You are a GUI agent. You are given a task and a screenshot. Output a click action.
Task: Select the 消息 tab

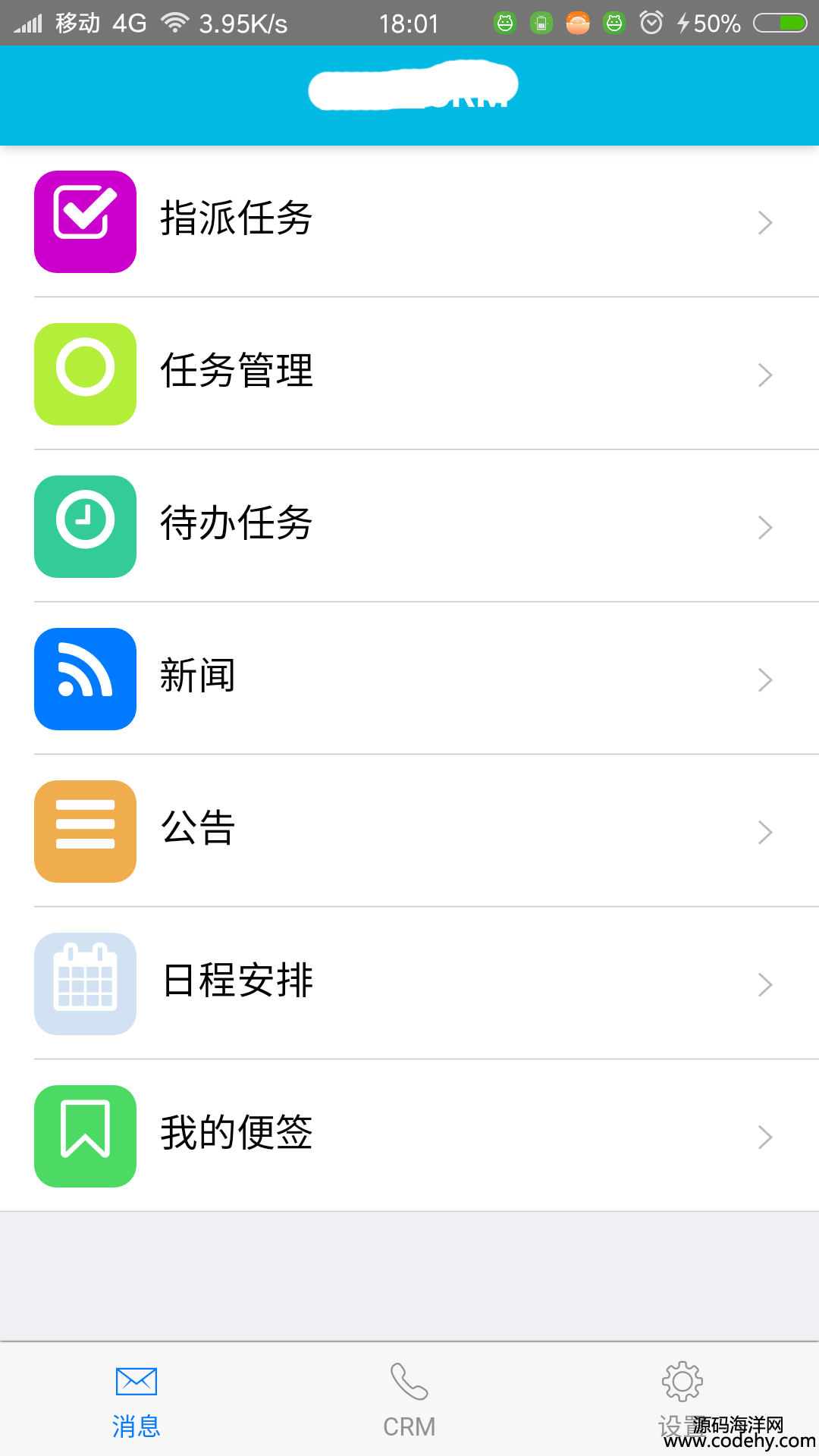pos(136,1401)
